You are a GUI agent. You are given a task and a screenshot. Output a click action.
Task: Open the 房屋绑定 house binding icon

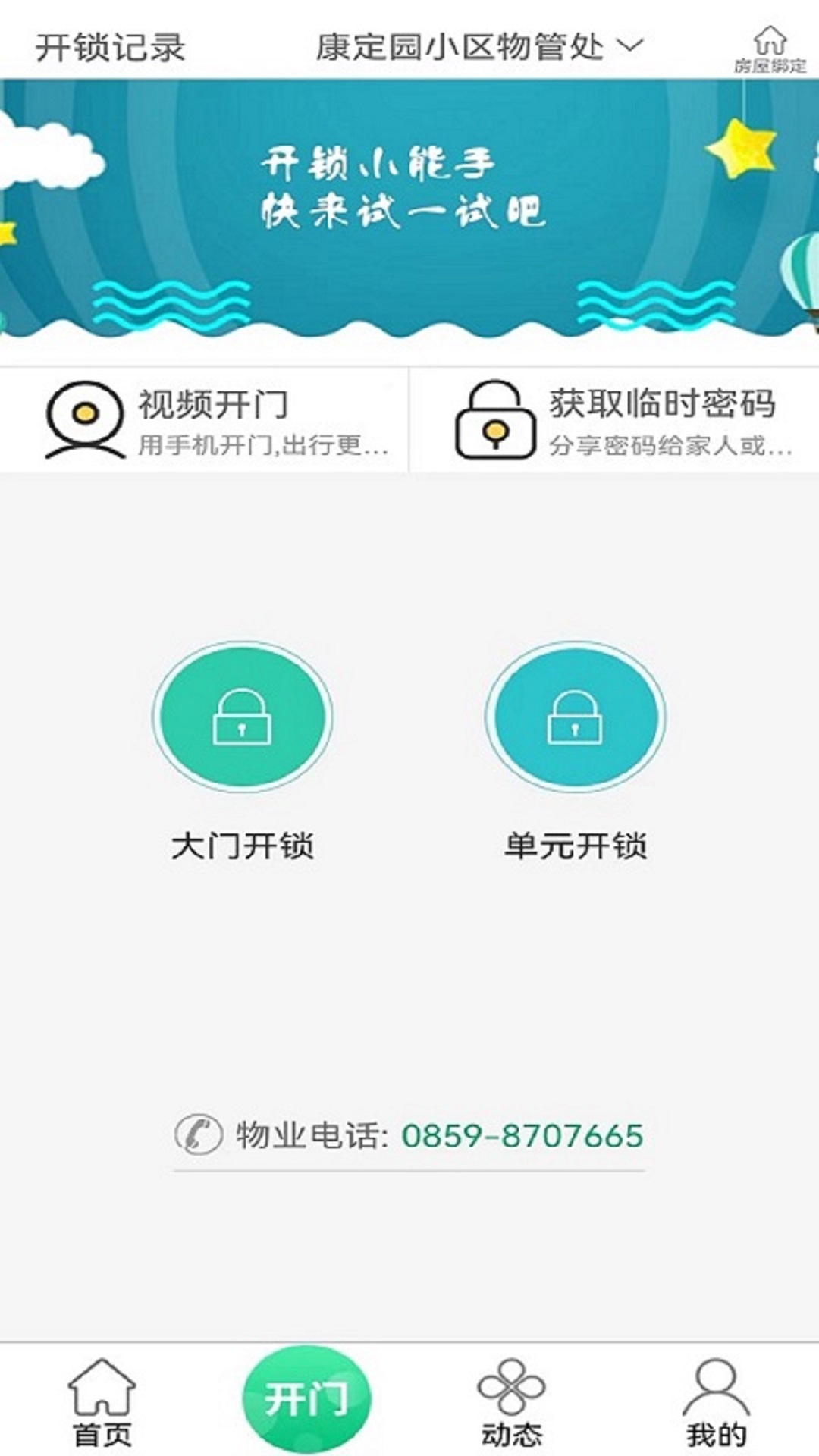pos(770,49)
